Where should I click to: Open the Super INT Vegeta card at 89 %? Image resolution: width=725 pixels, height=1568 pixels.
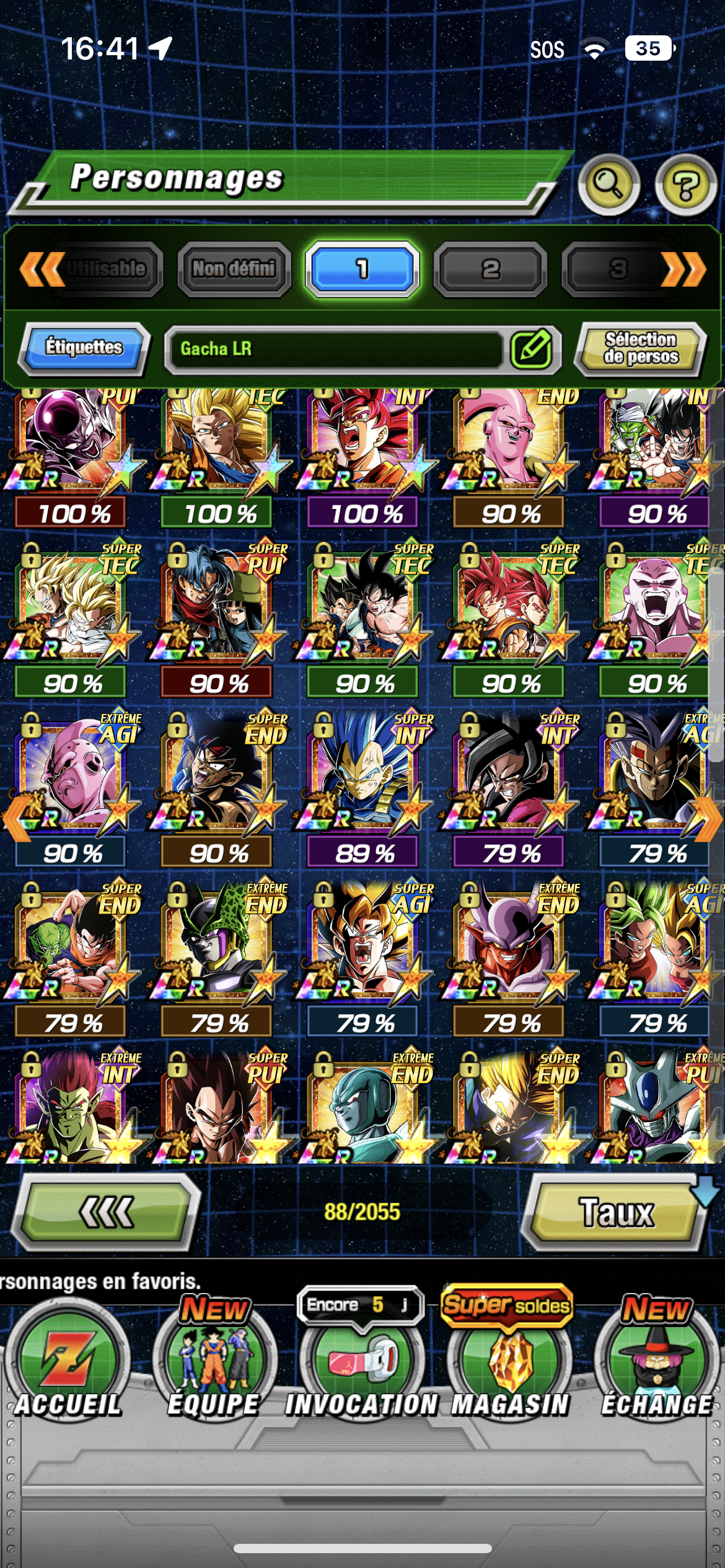coord(363,773)
